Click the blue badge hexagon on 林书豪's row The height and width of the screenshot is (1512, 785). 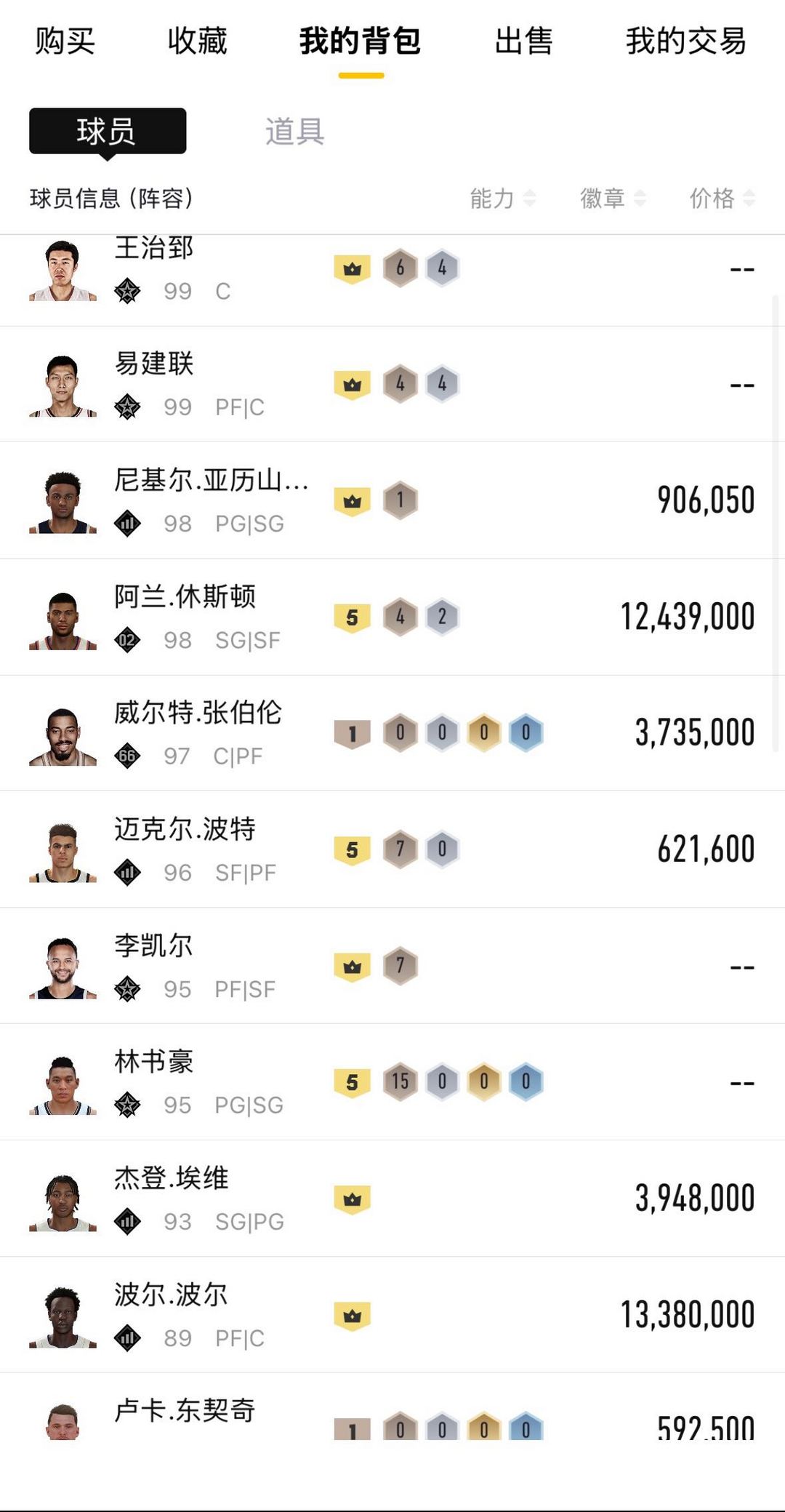(x=523, y=1081)
